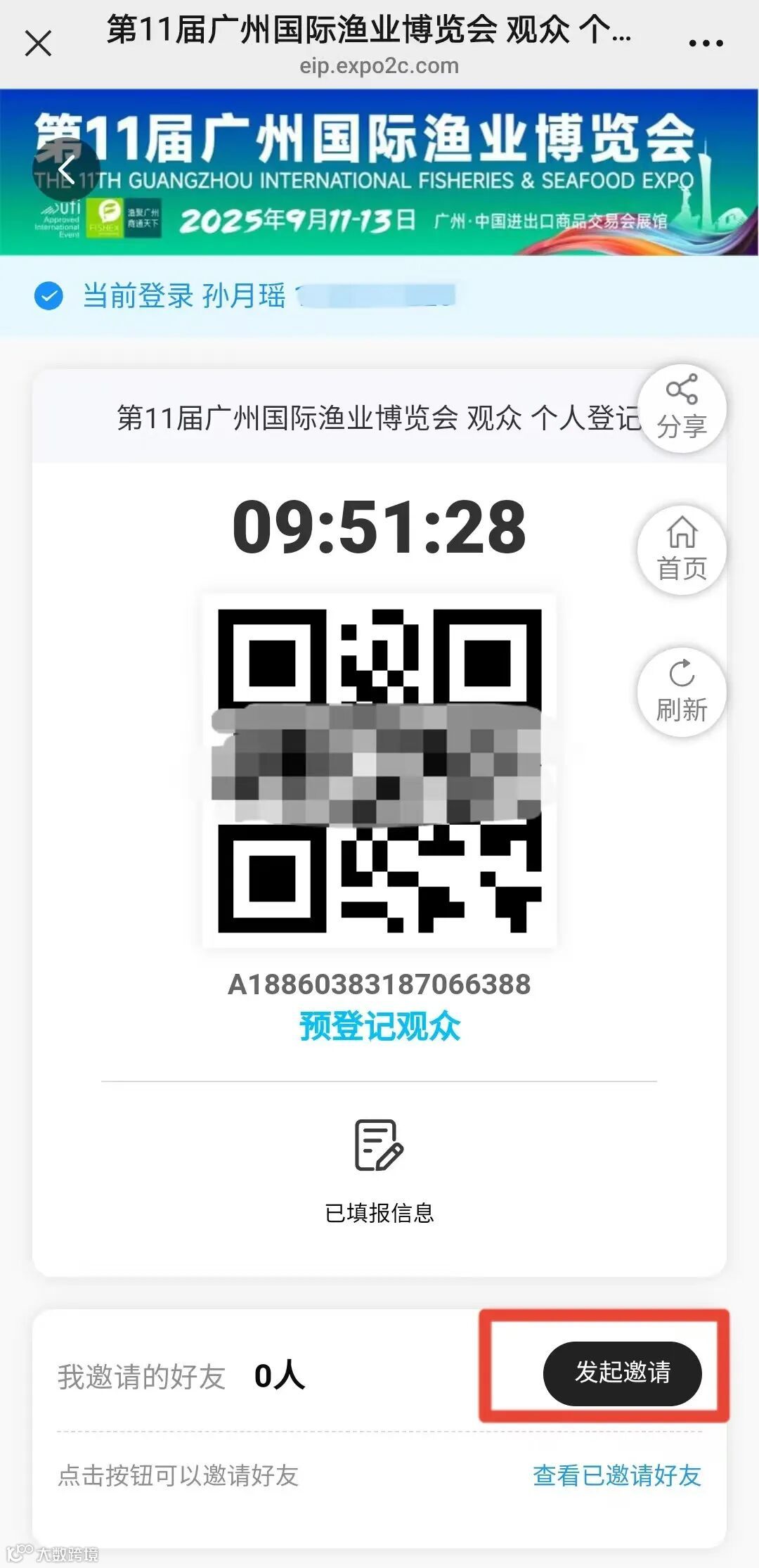Viewport: 759px width, 1568px height.
Task: Select the FISHEX green logo on the banner
Action: click(x=104, y=218)
